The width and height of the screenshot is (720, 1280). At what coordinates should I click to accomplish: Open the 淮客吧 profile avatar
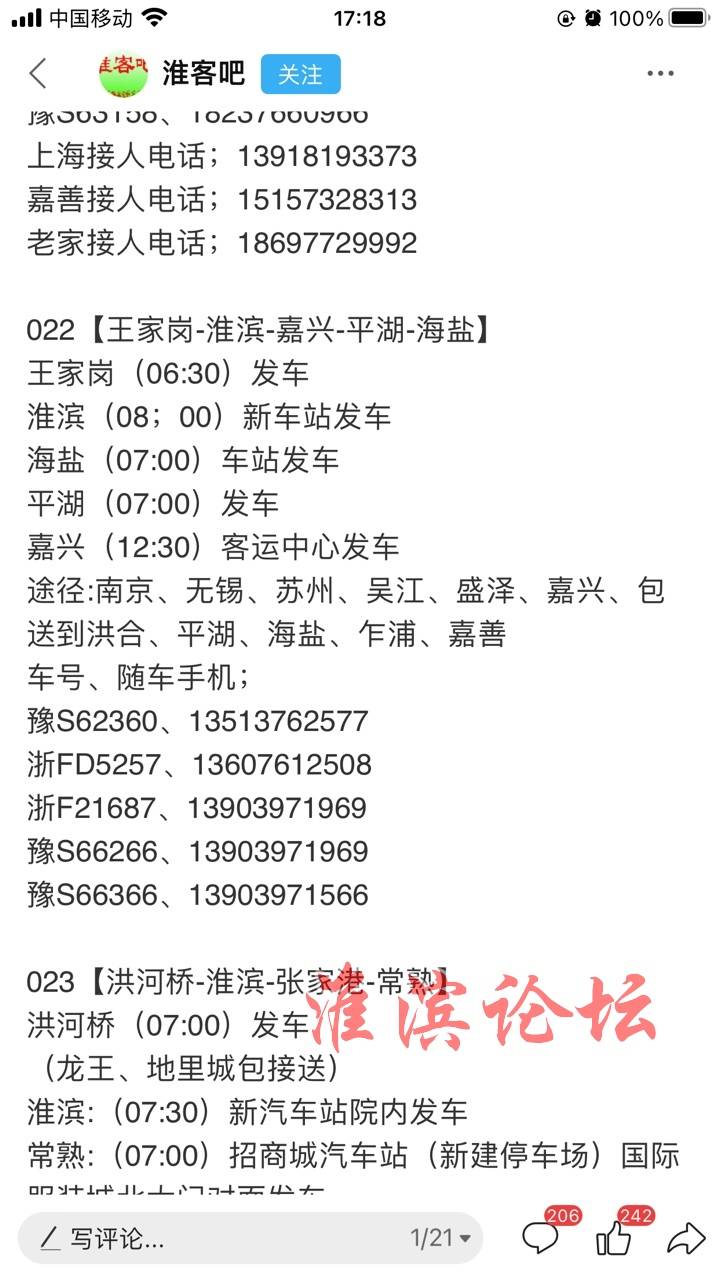(x=123, y=74)
